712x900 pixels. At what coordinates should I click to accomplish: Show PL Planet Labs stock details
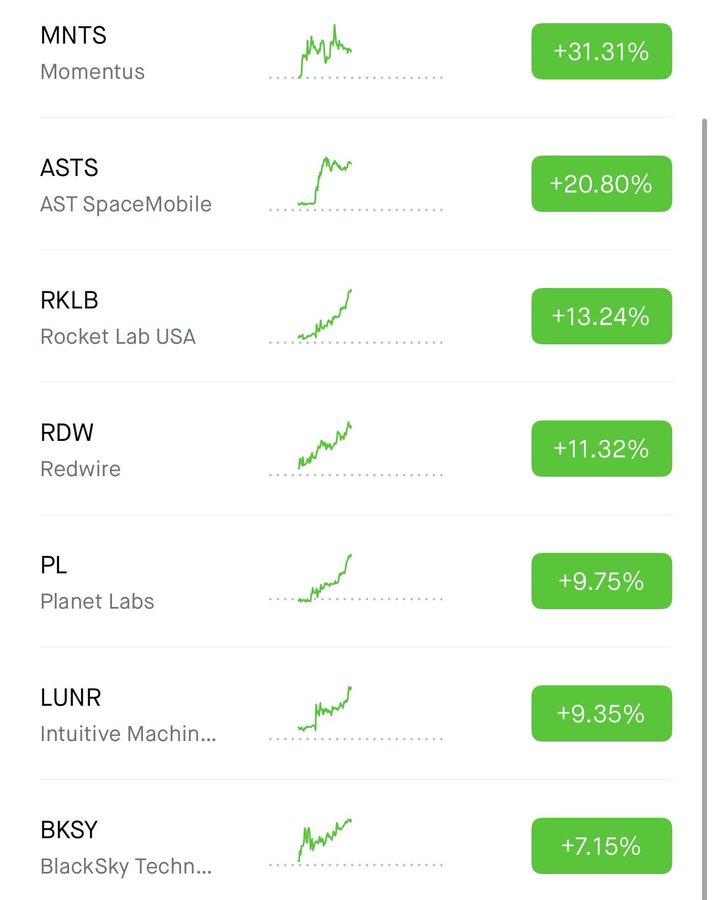point(97,582)
